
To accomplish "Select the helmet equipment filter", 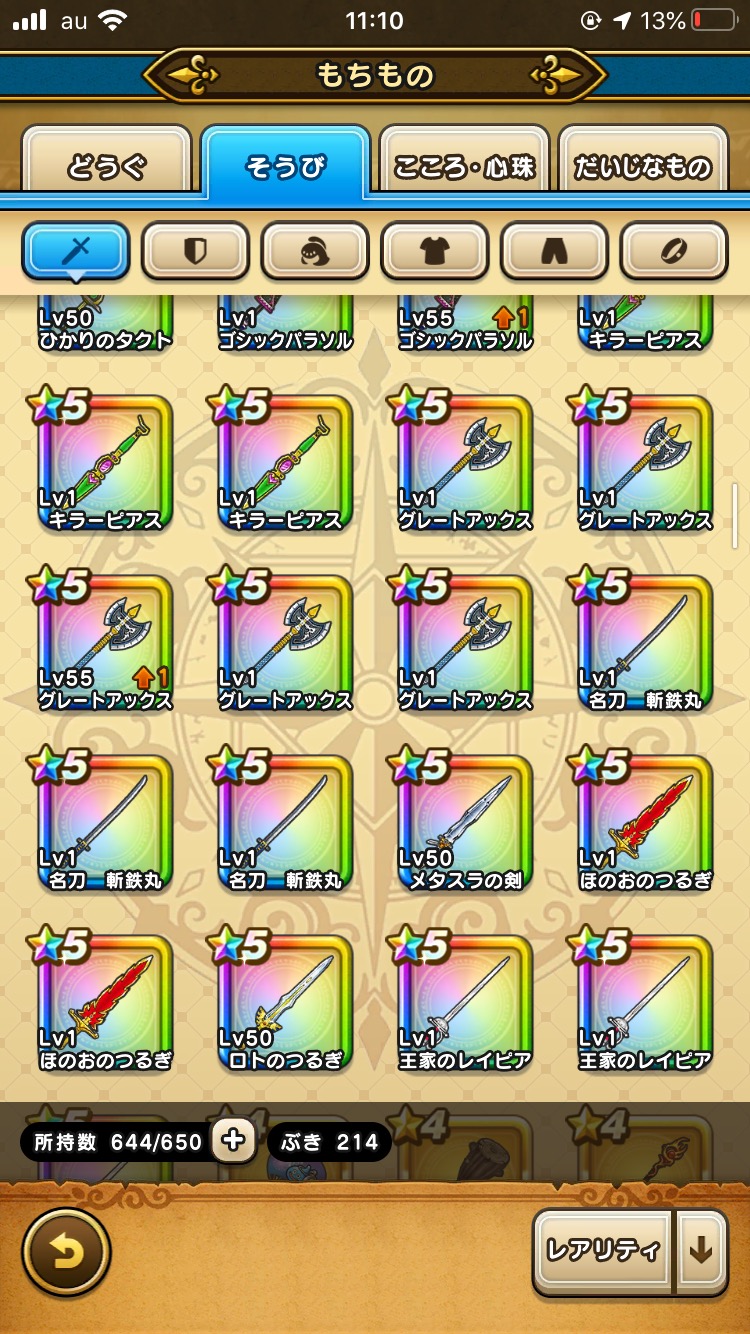I will 315,250.
